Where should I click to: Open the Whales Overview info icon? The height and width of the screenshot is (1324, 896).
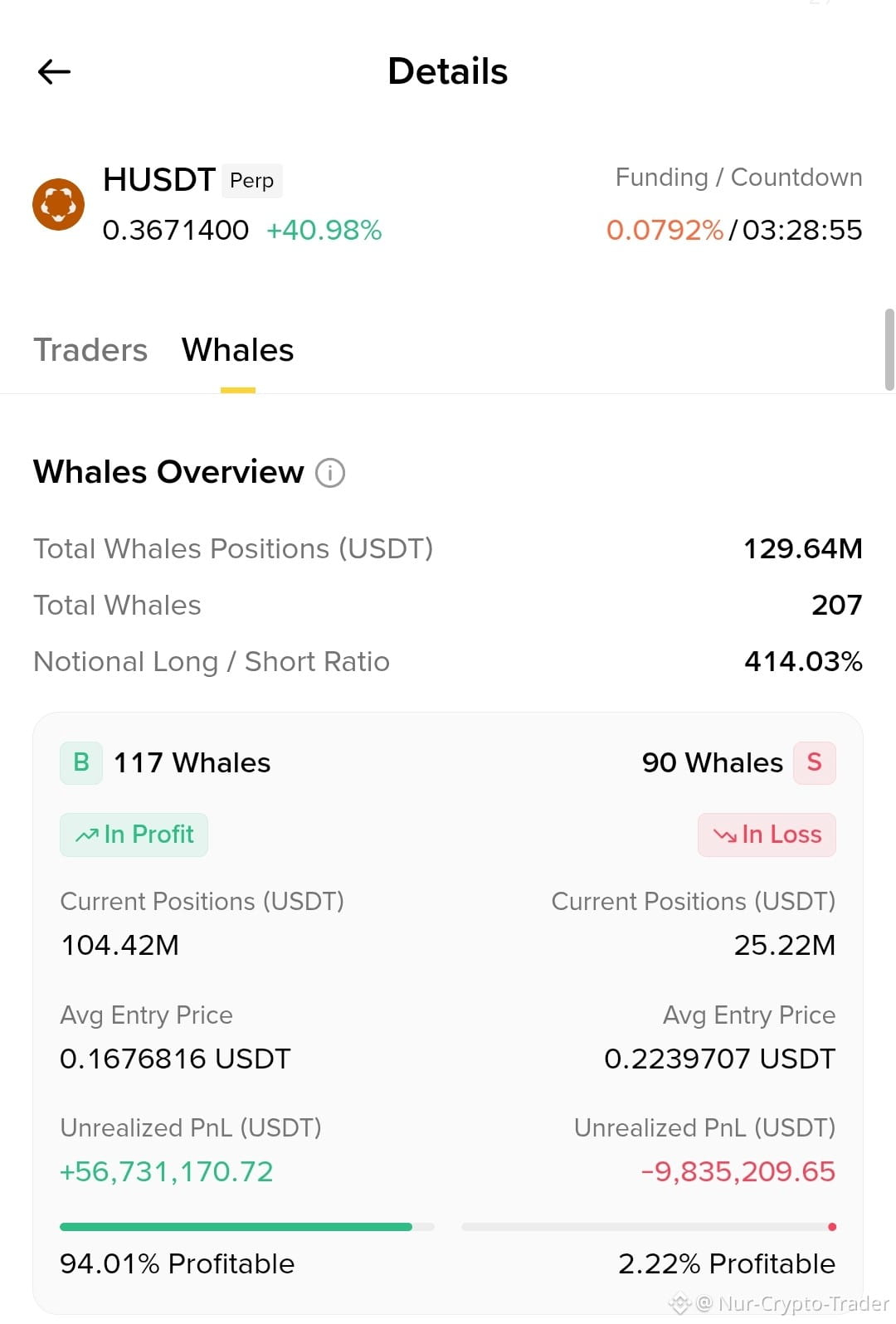click(x=330, y=473)
